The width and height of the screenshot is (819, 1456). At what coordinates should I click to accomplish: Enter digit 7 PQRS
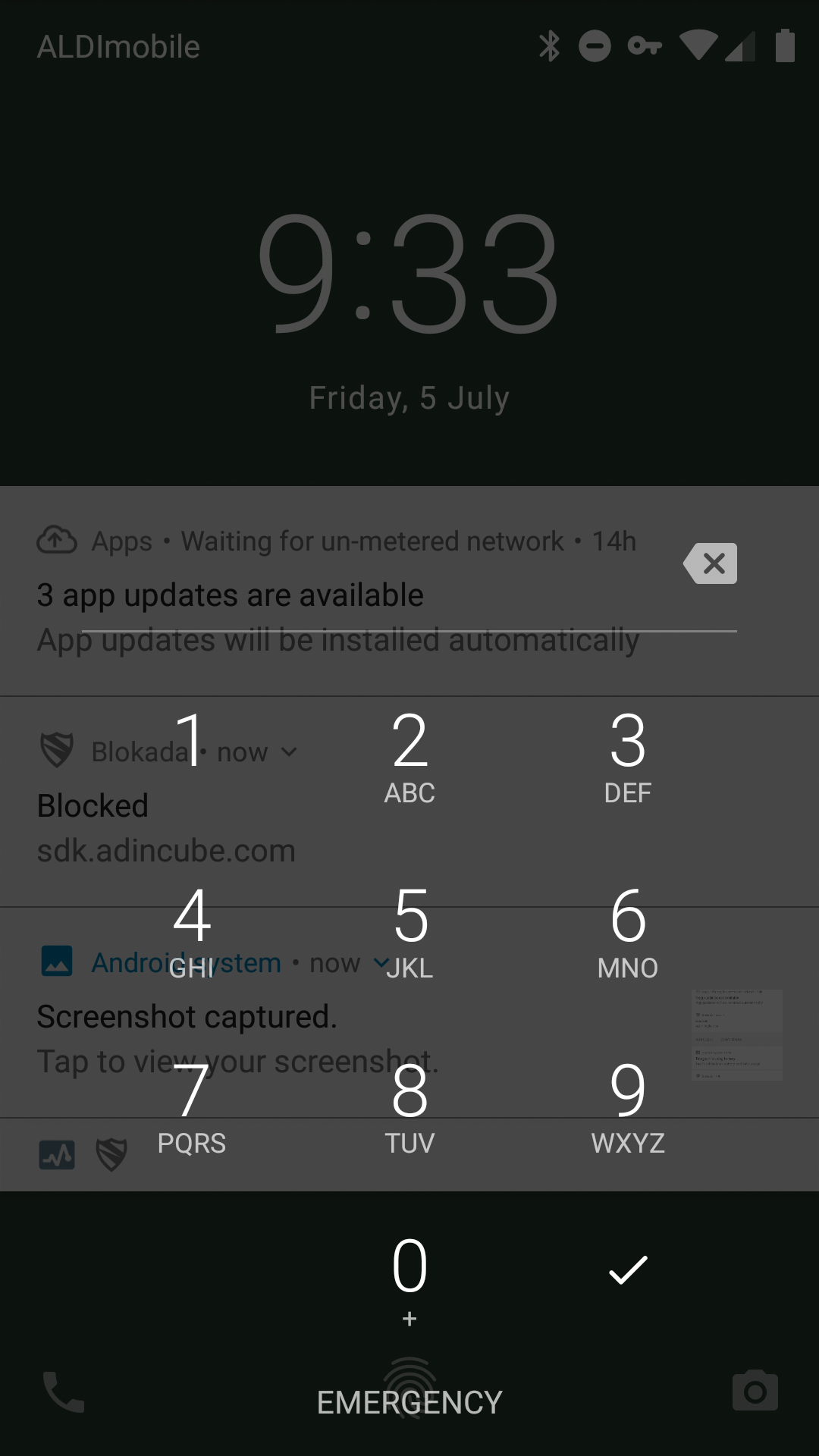[x=191, y=1109]
